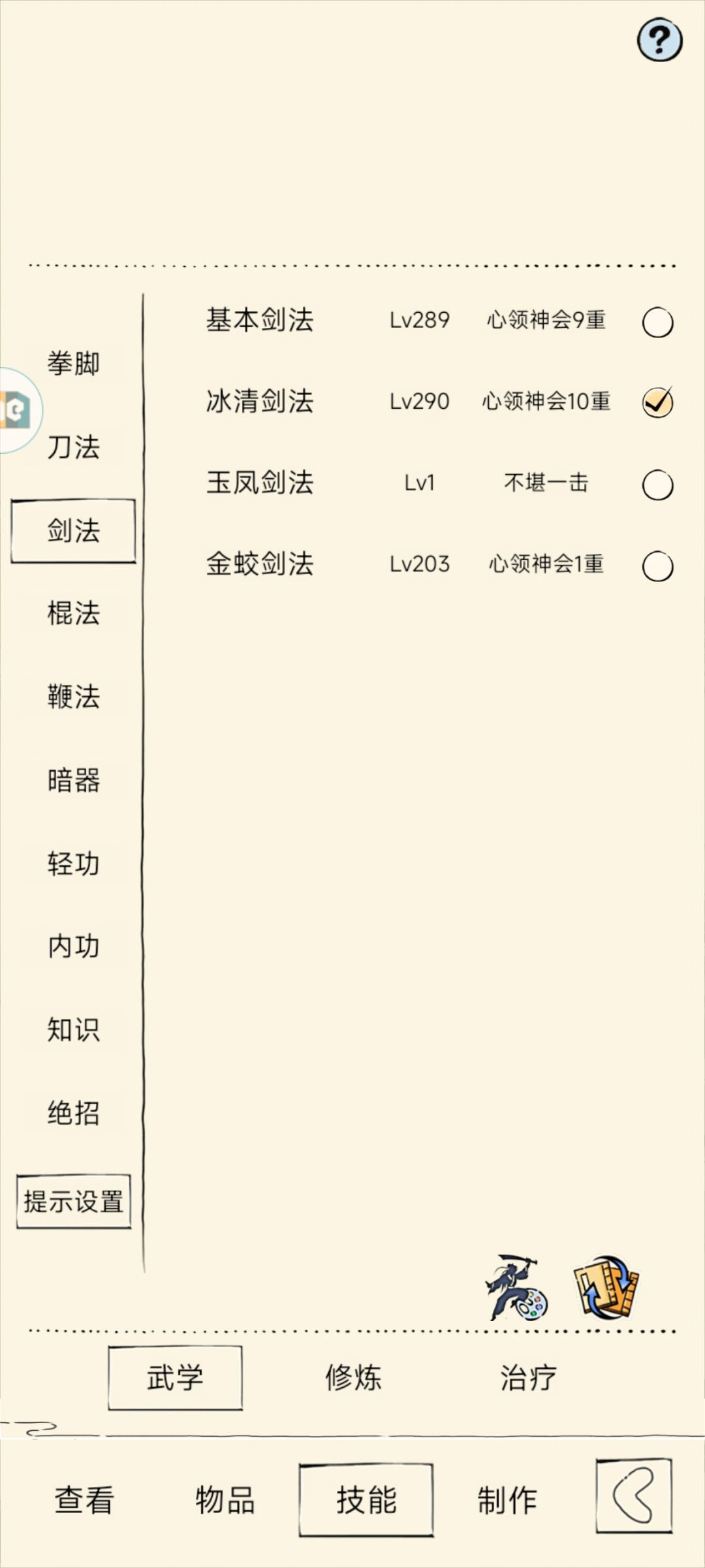The width and height of the screenshot is (705, 1568).
Task: Open the 绝招 category
Action: [x=74, y=1113]
